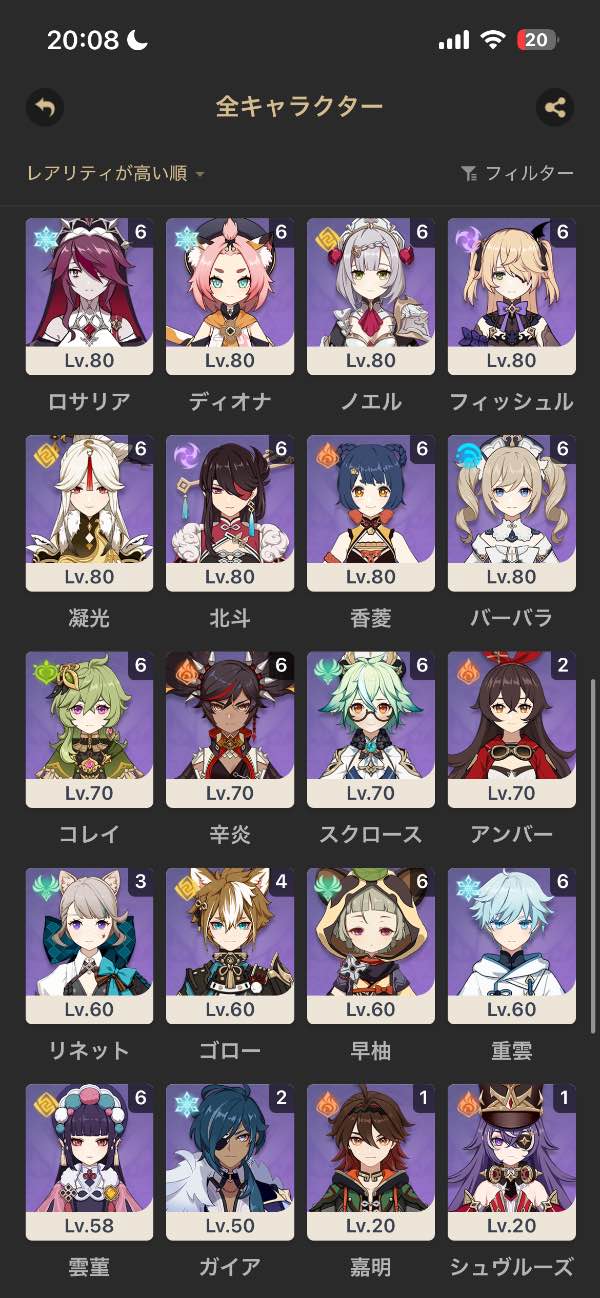Open コレイ character card
The height and width of the screenshot is (1298, 600).
click(89, 730)
